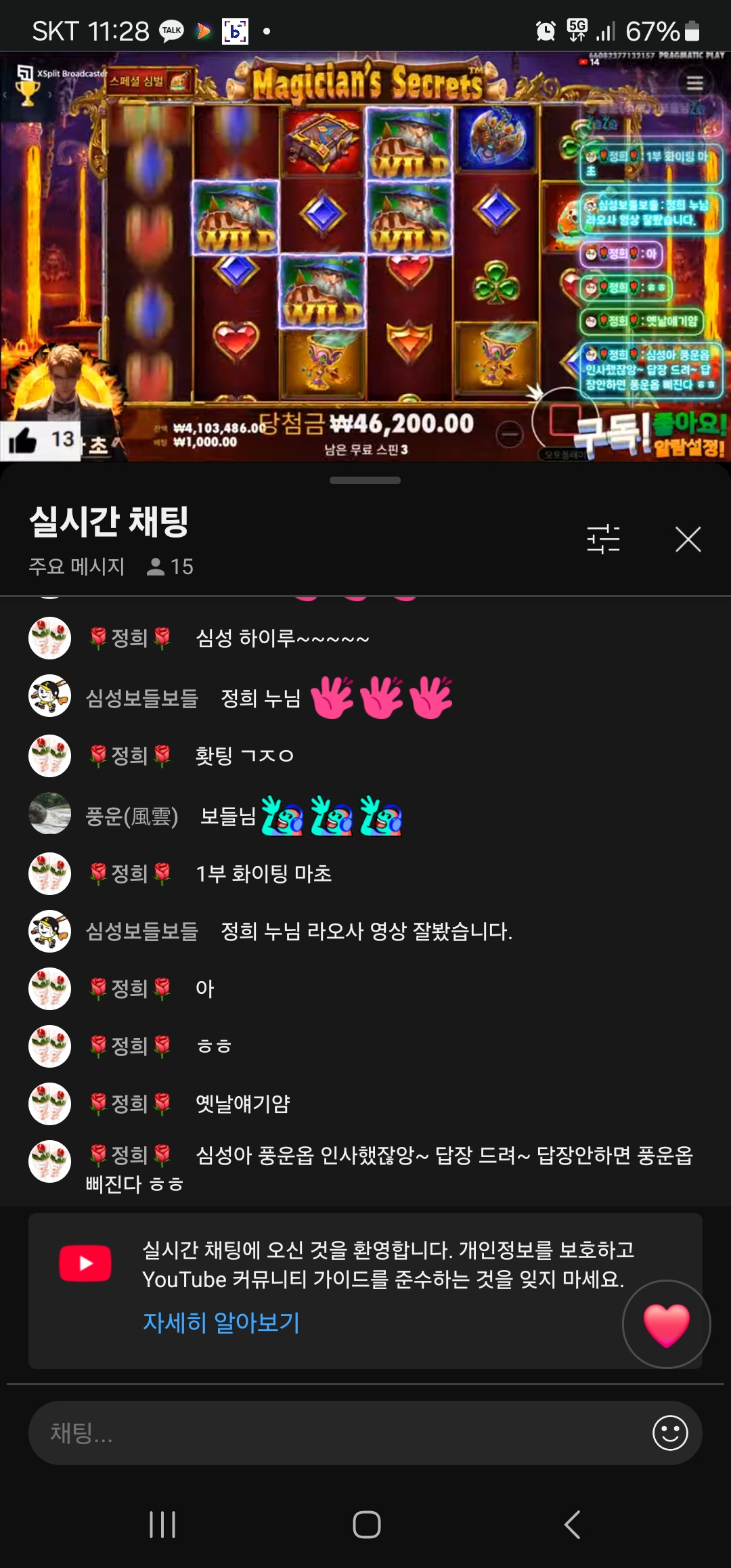The height and width of the screenshot is (1568, 731).
Task: Like the live stream with thumbs up
Action: [24, 440]
